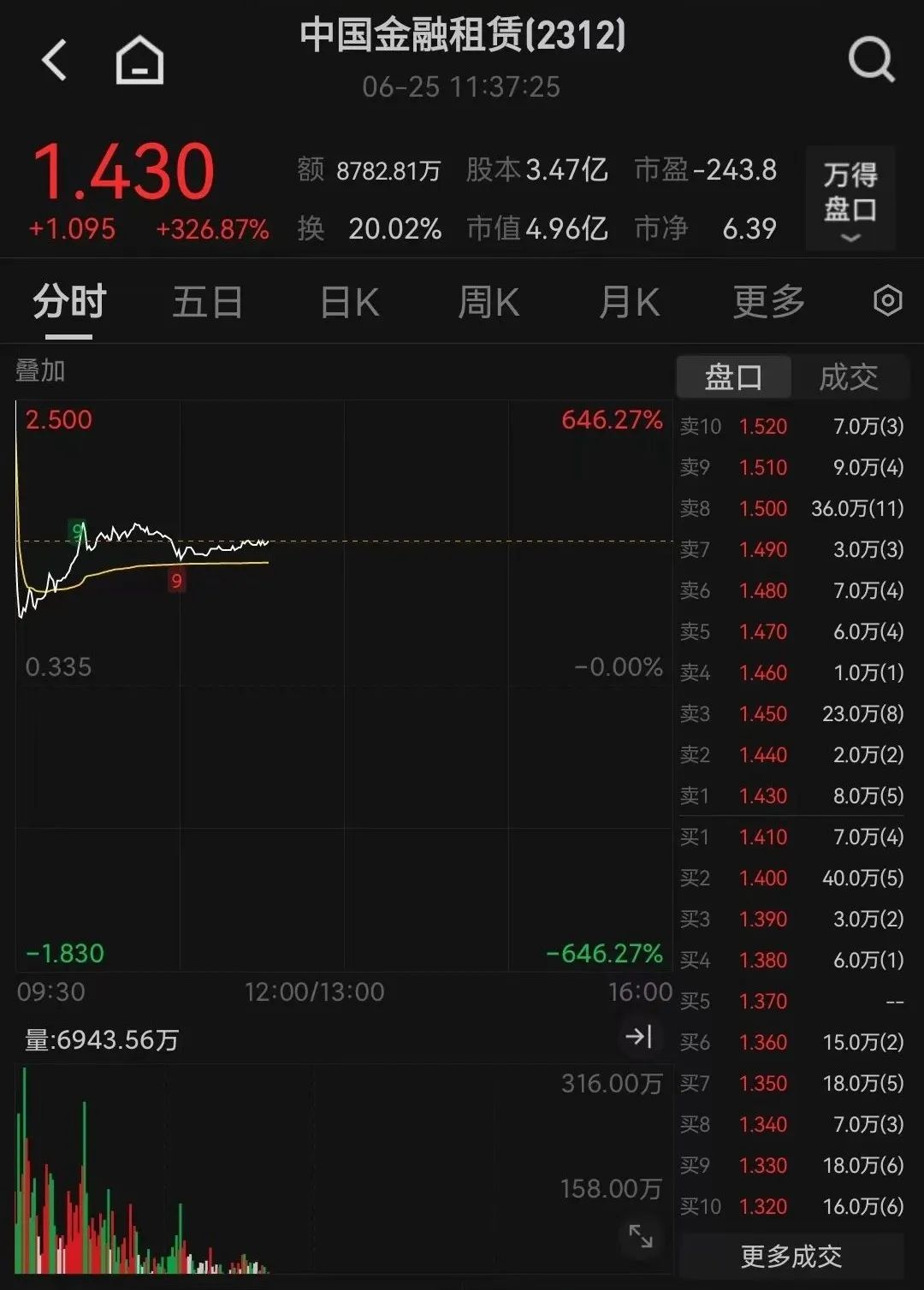The width and height of the screenshot is (924, 1290).
Task: Select the 盘口 order book tab
Action: [733, 376]
